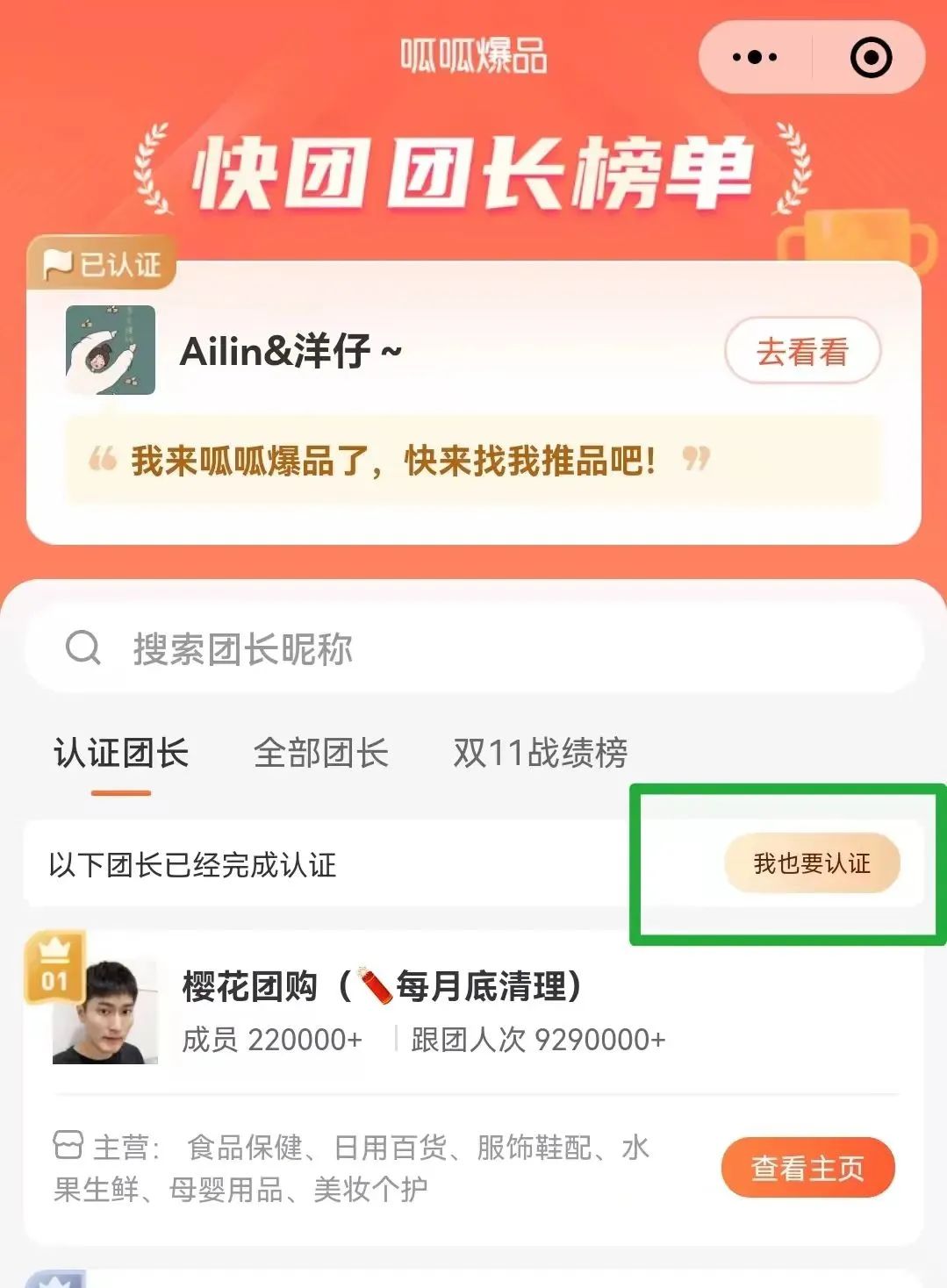Close the mini program via circle icon

871,58
